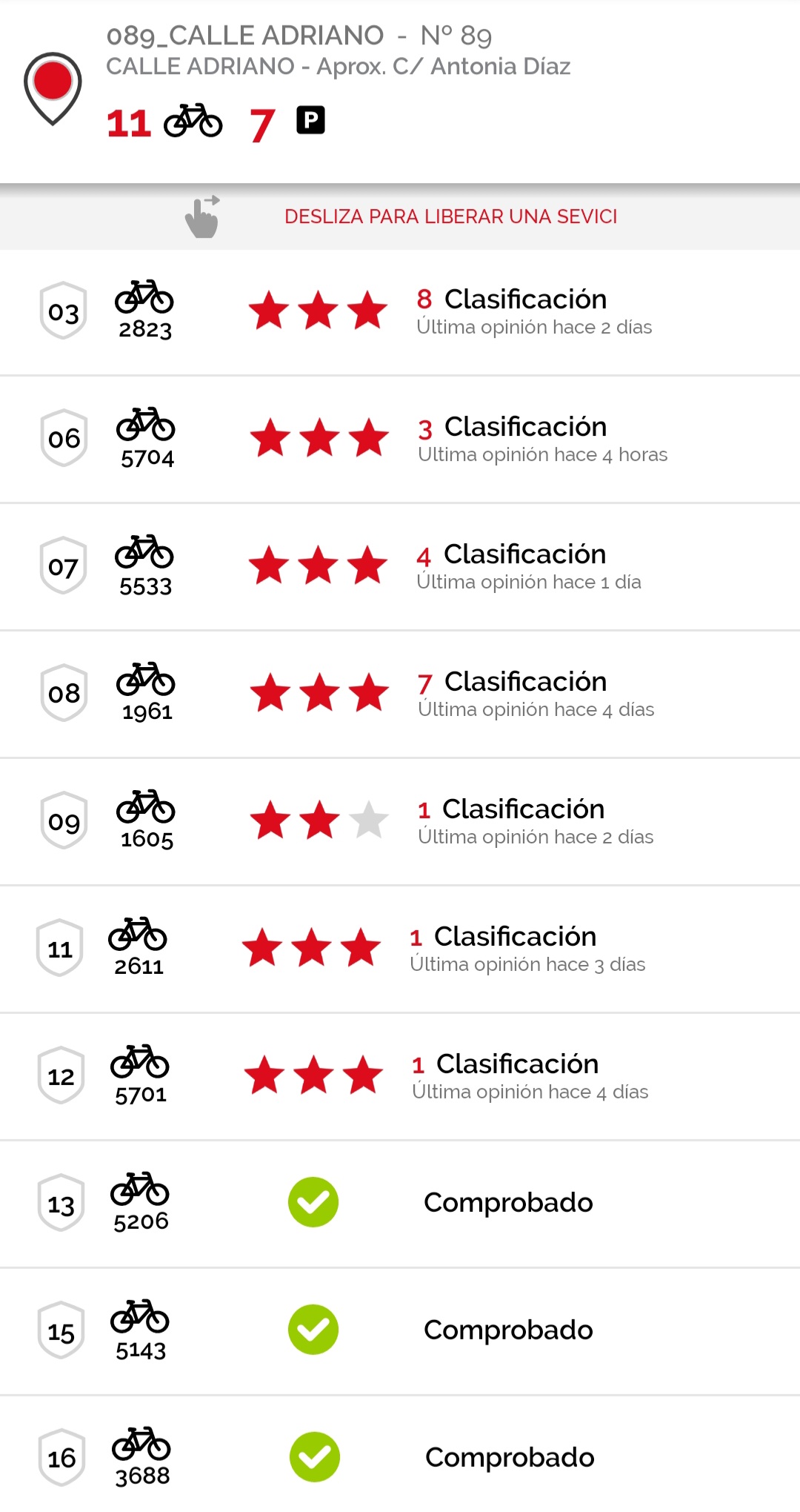Select bike 2823 at dock 03
Viewport: 800px width, 1512px height.
coord(400,312)
